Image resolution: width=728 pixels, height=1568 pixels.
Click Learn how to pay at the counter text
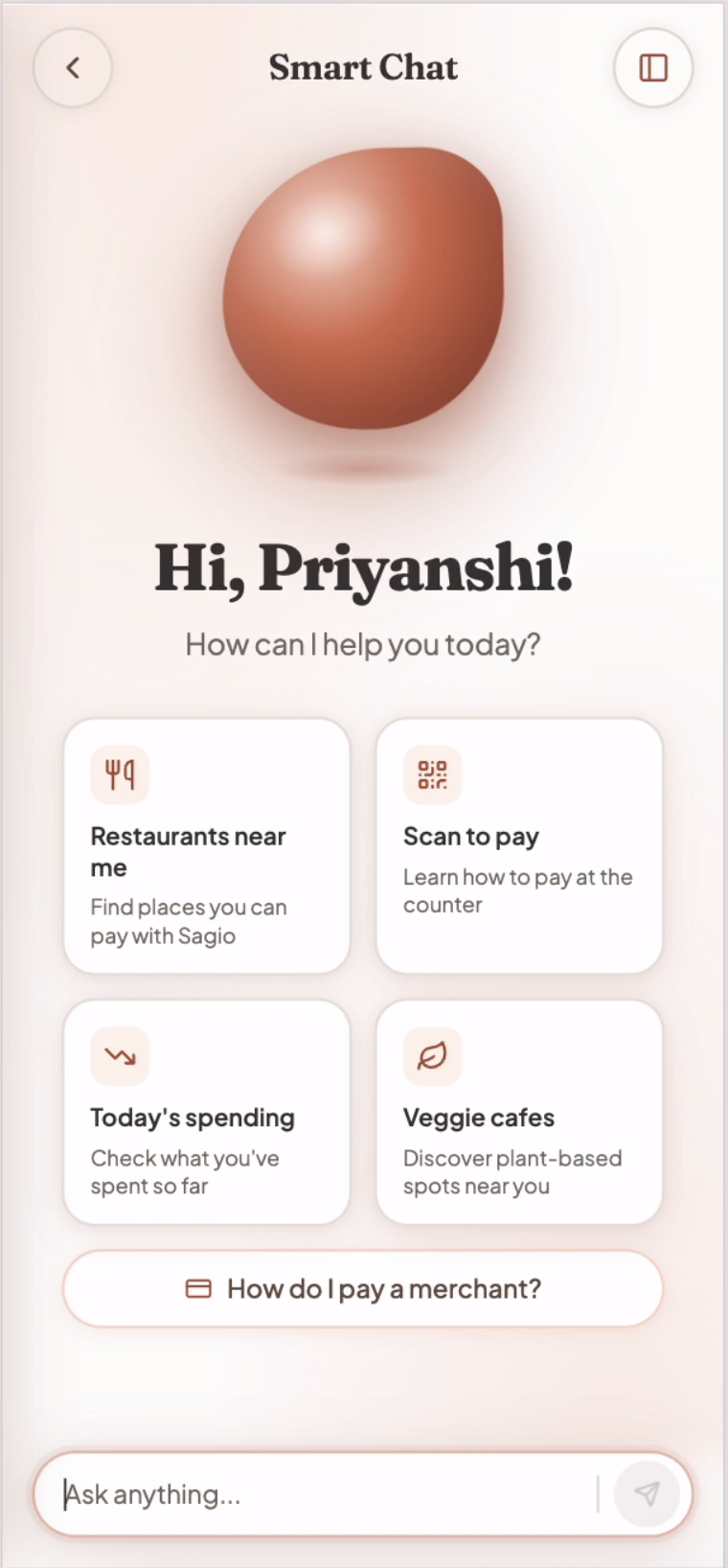click(x=517, y=890)
